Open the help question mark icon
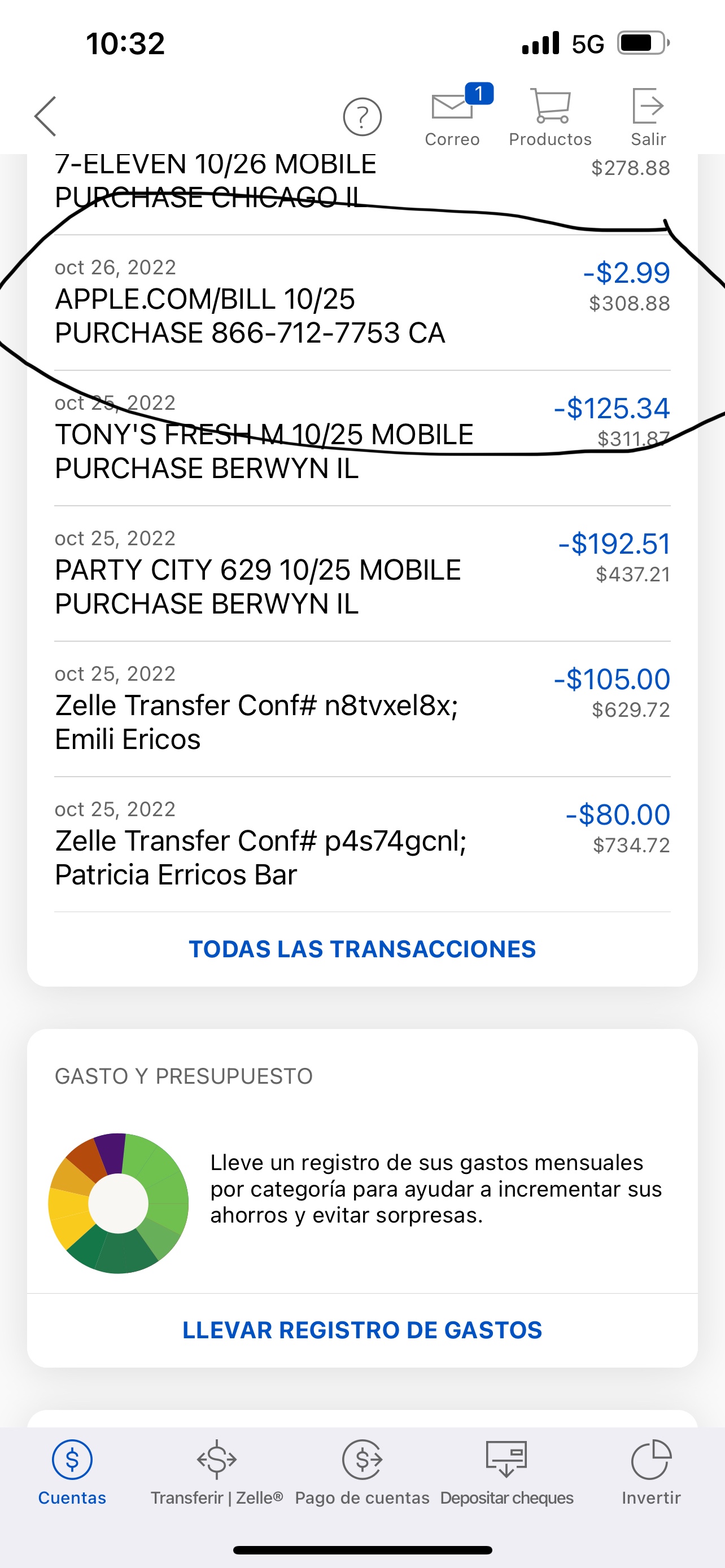Image resolution: width=725 pixels, height=1568 pixels. 362,116
